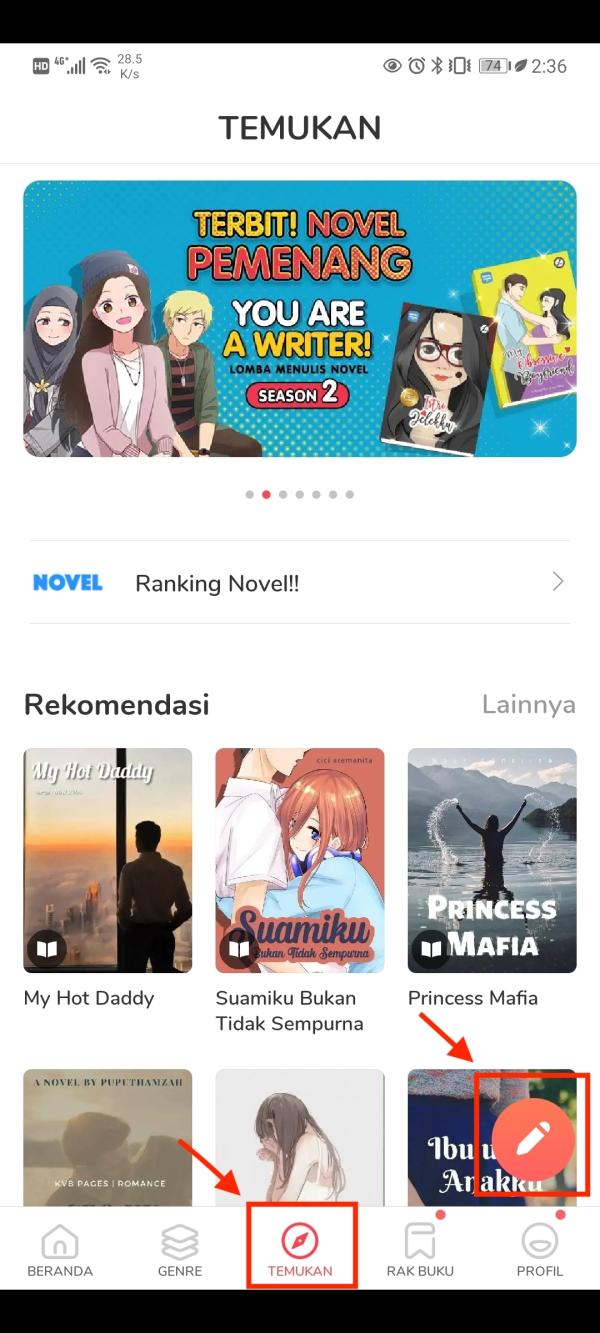Screen dimensions: 600x1333
Task: Open the Ranking Novel row
Action: [x=300, y=582]
